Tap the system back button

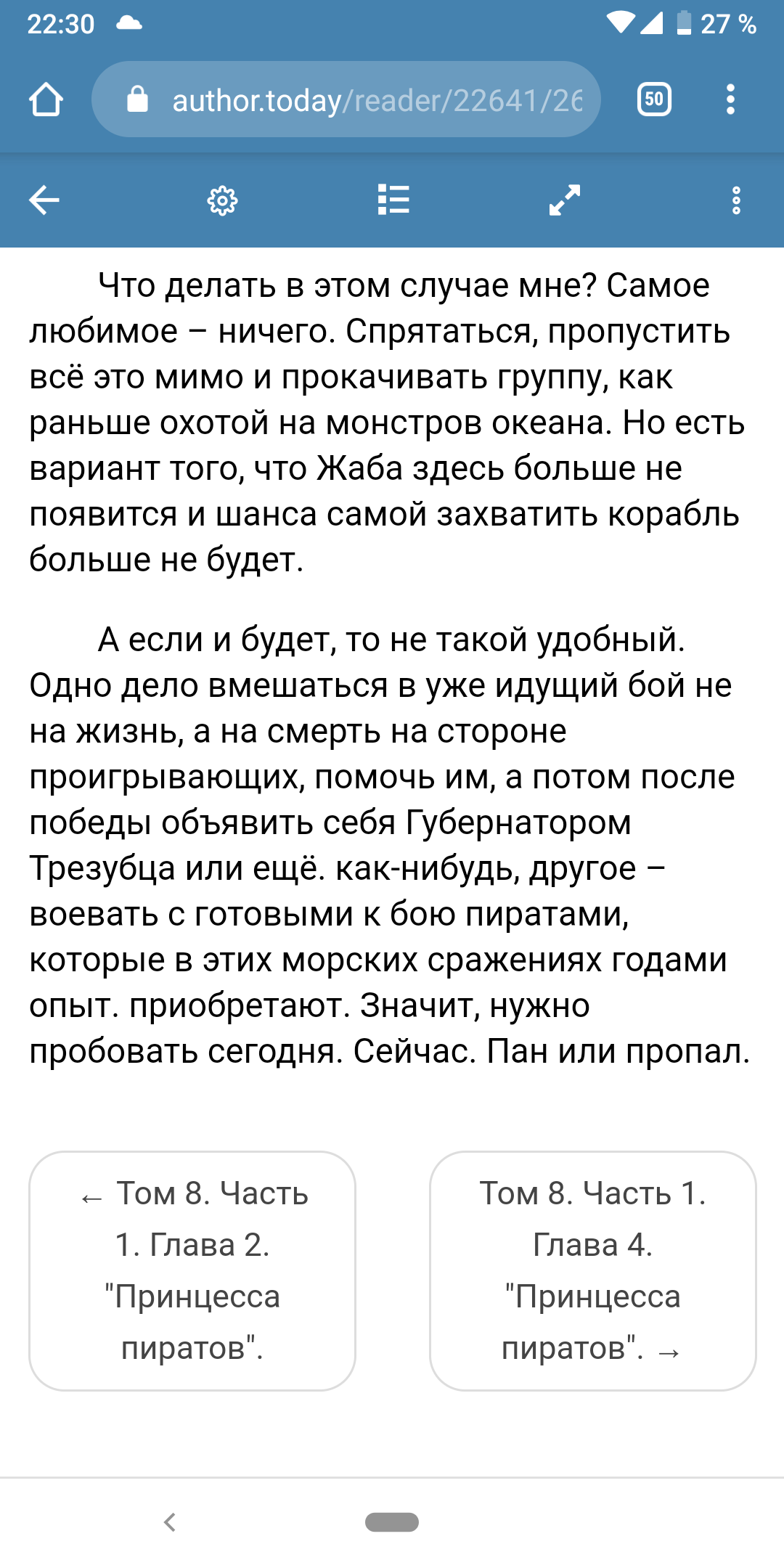[x=170, y=1522]
